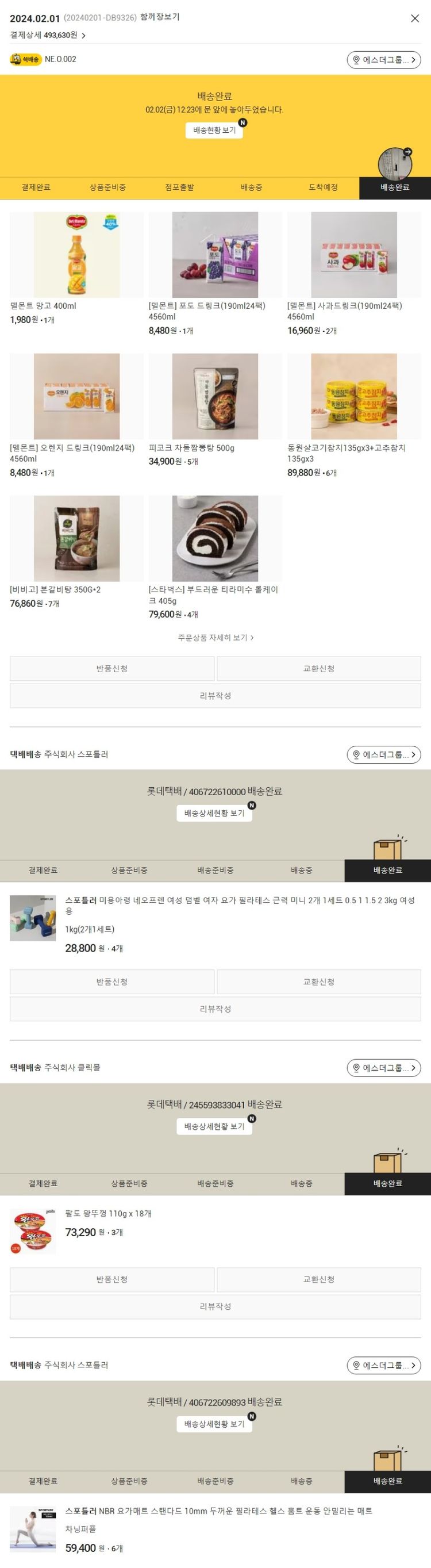Open 스포틀러 미용아령 dumbbell product
This screenshot has height=1568, width=431.
pos(240,904)
